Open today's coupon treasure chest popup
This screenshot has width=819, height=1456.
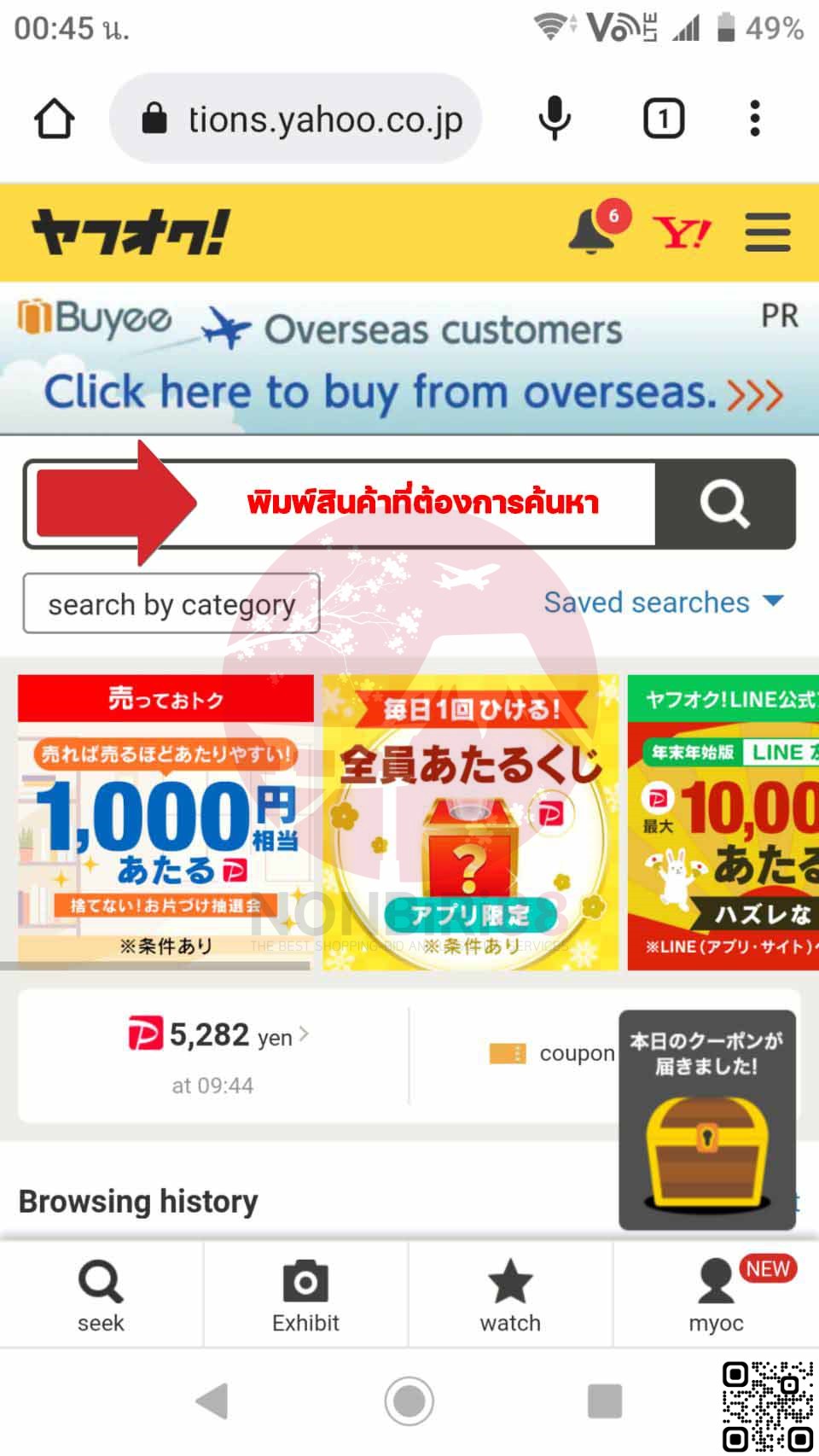click(707, 1120)
